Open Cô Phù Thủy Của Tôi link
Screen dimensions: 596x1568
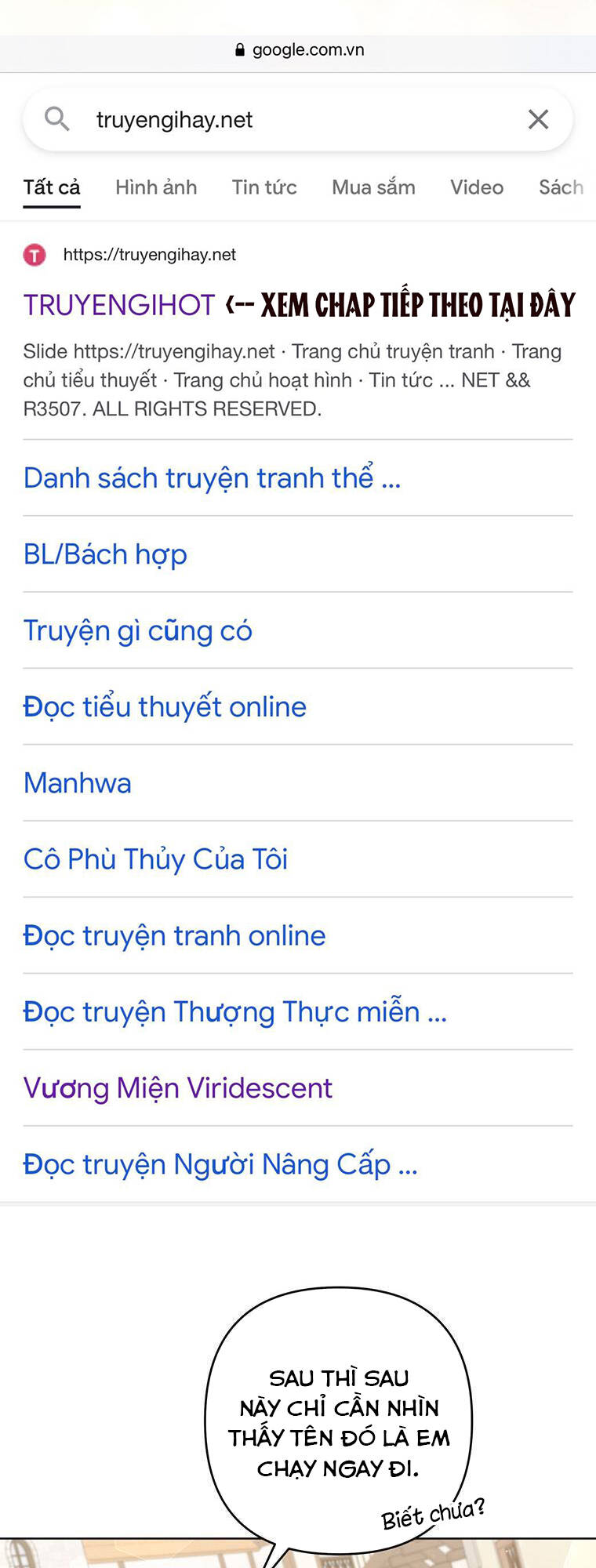pyautogui.click(x=154, y=858)
